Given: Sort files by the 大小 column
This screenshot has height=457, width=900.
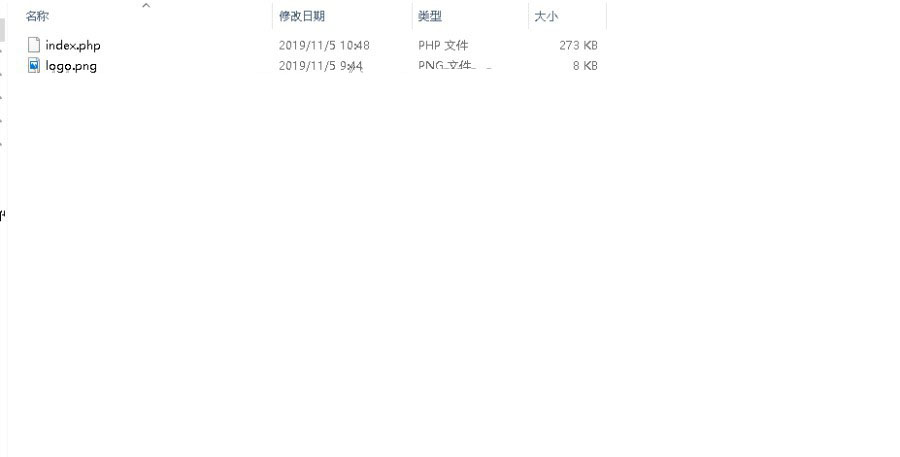Looking at the screenshot, I should pyautogui.click(x=546, y=17).
